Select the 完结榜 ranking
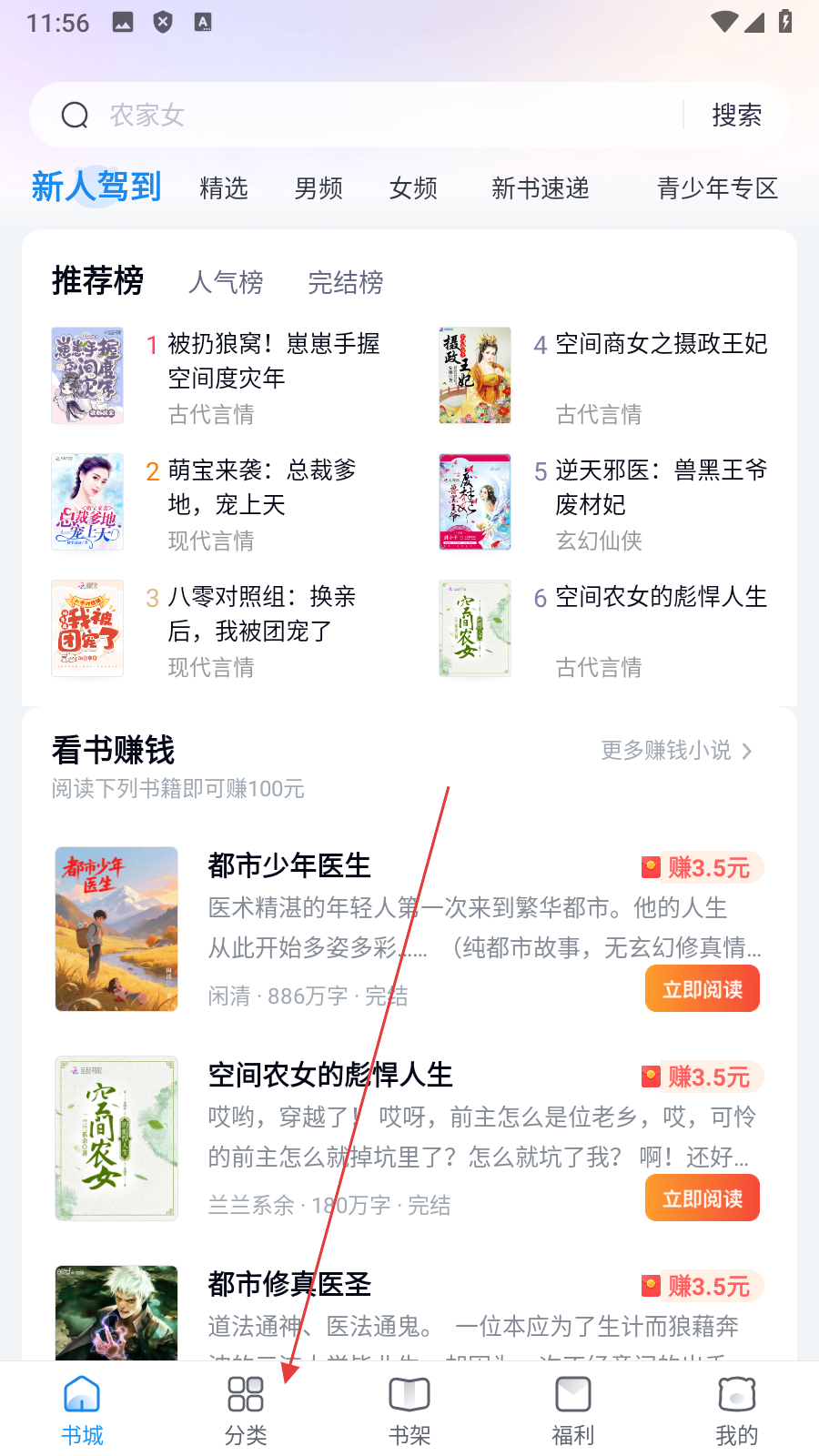819x1456 pixels. (346, 282)
